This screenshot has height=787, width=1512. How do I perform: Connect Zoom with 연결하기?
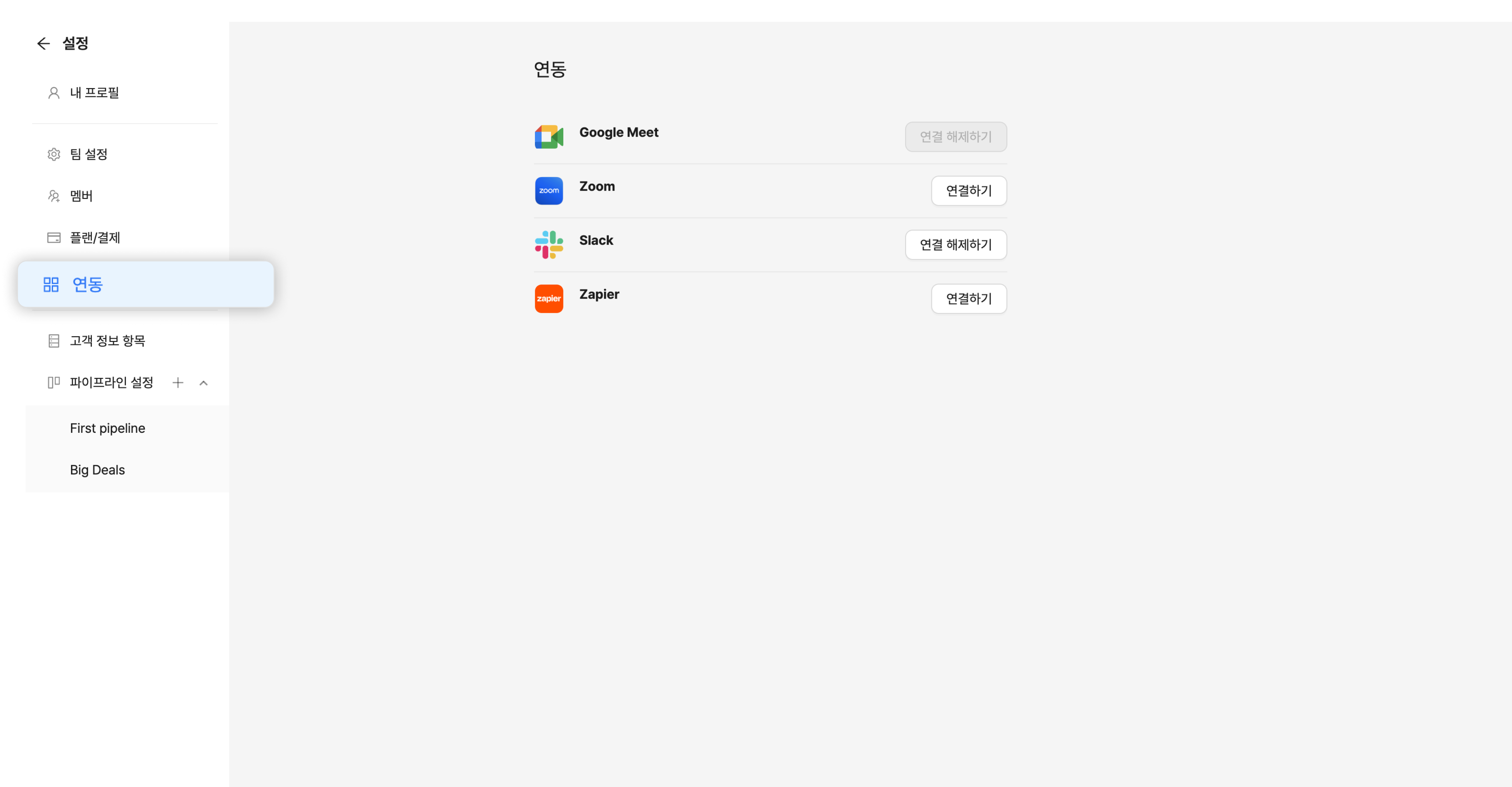(969, 191)
